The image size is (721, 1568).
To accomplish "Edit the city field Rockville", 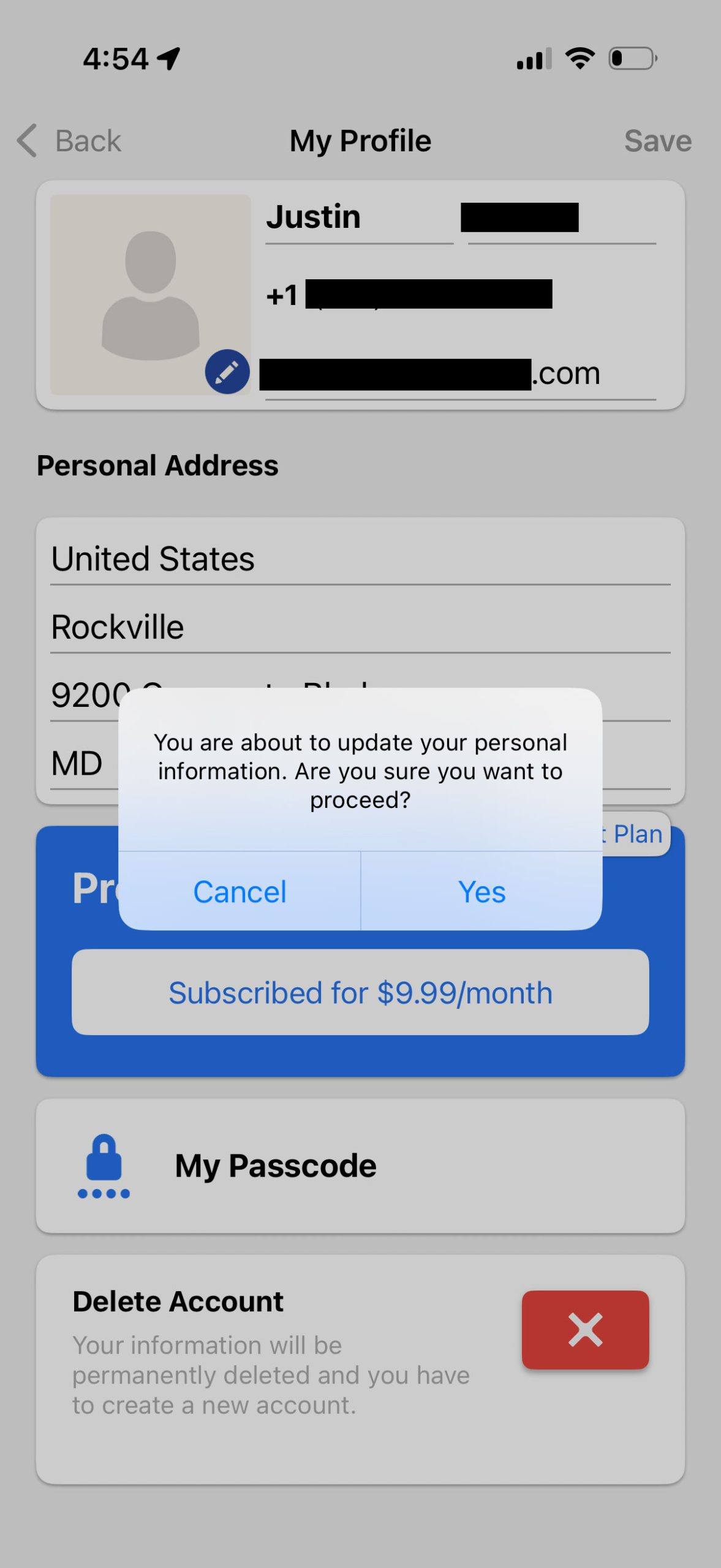I will (x=360, y=627).
